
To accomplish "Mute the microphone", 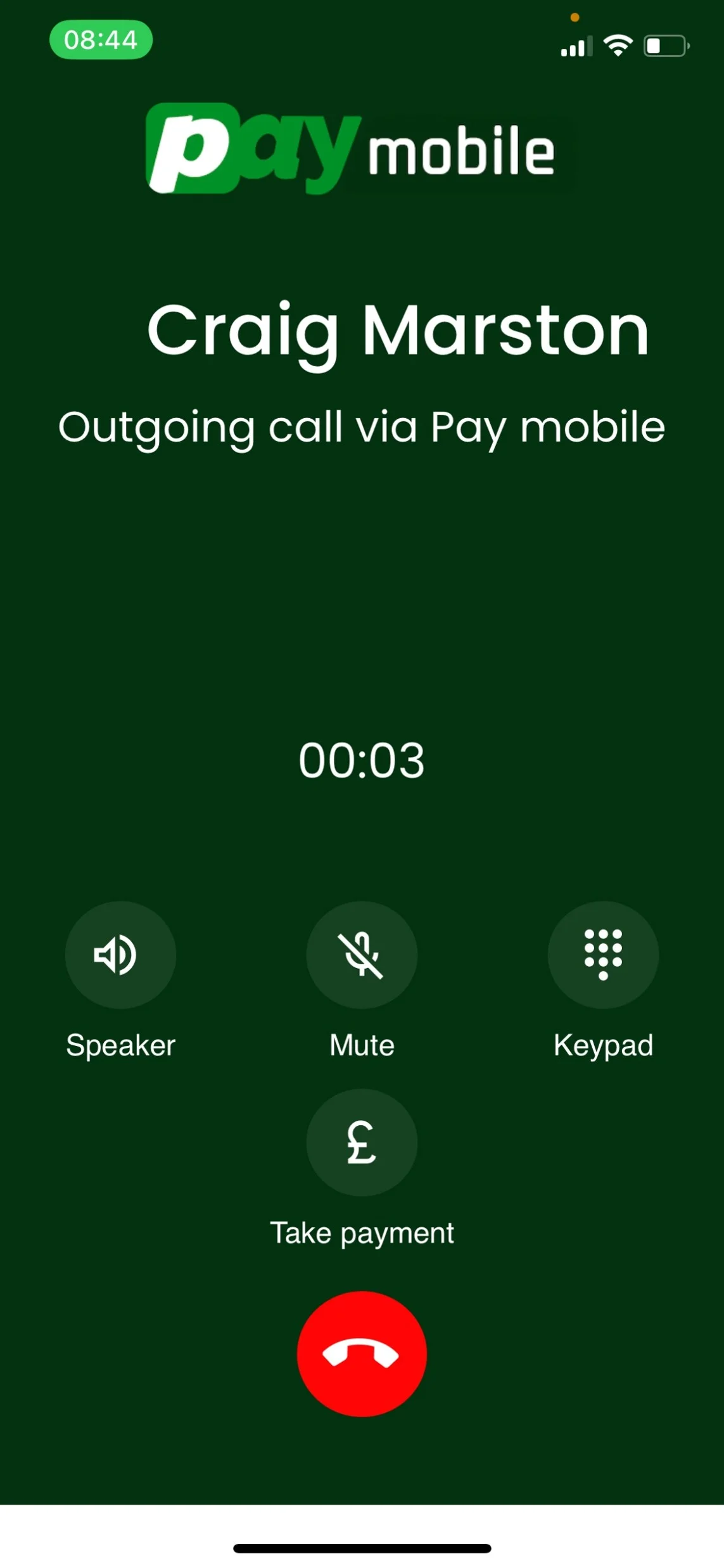I will coord(362,955).
